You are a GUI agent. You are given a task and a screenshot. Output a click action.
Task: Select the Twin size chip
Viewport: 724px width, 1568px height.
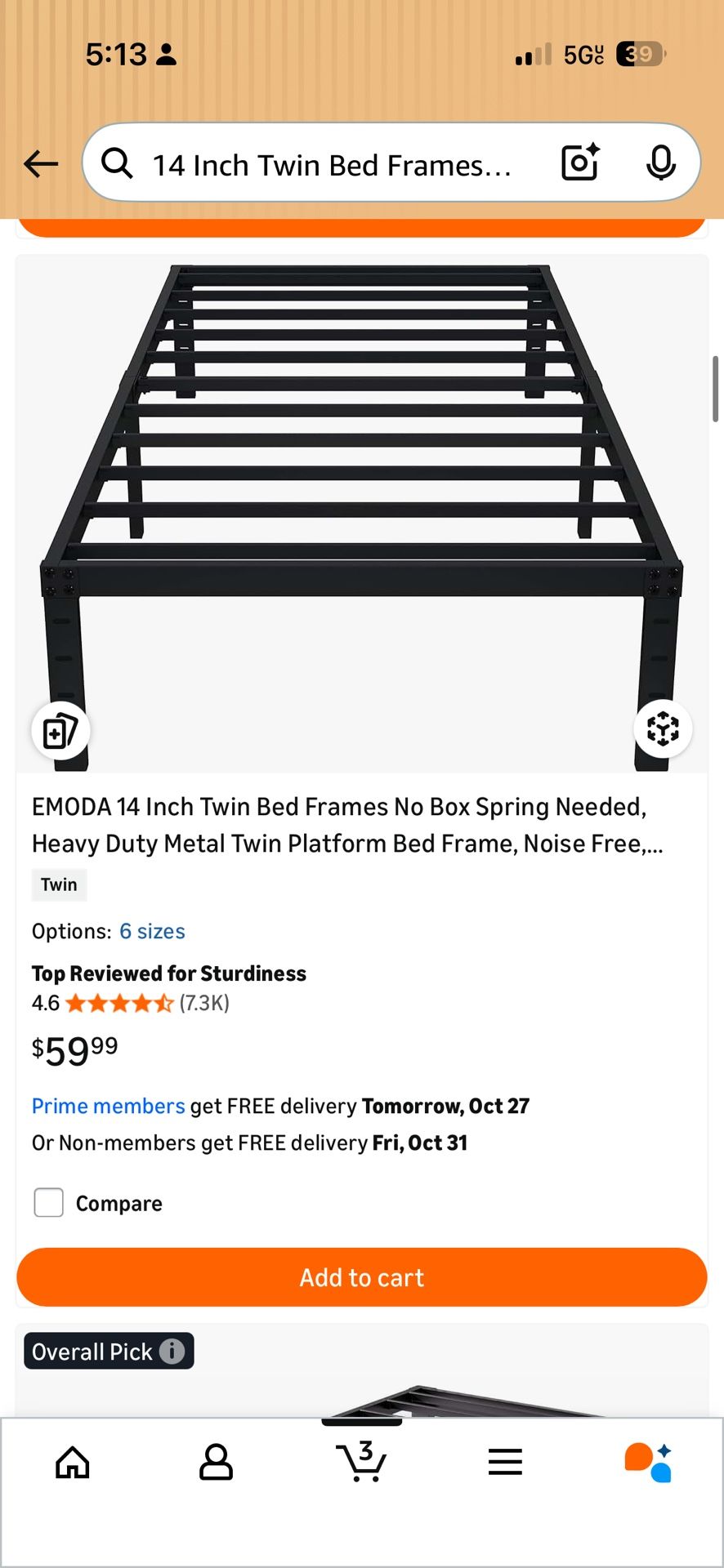click(58, 884)
